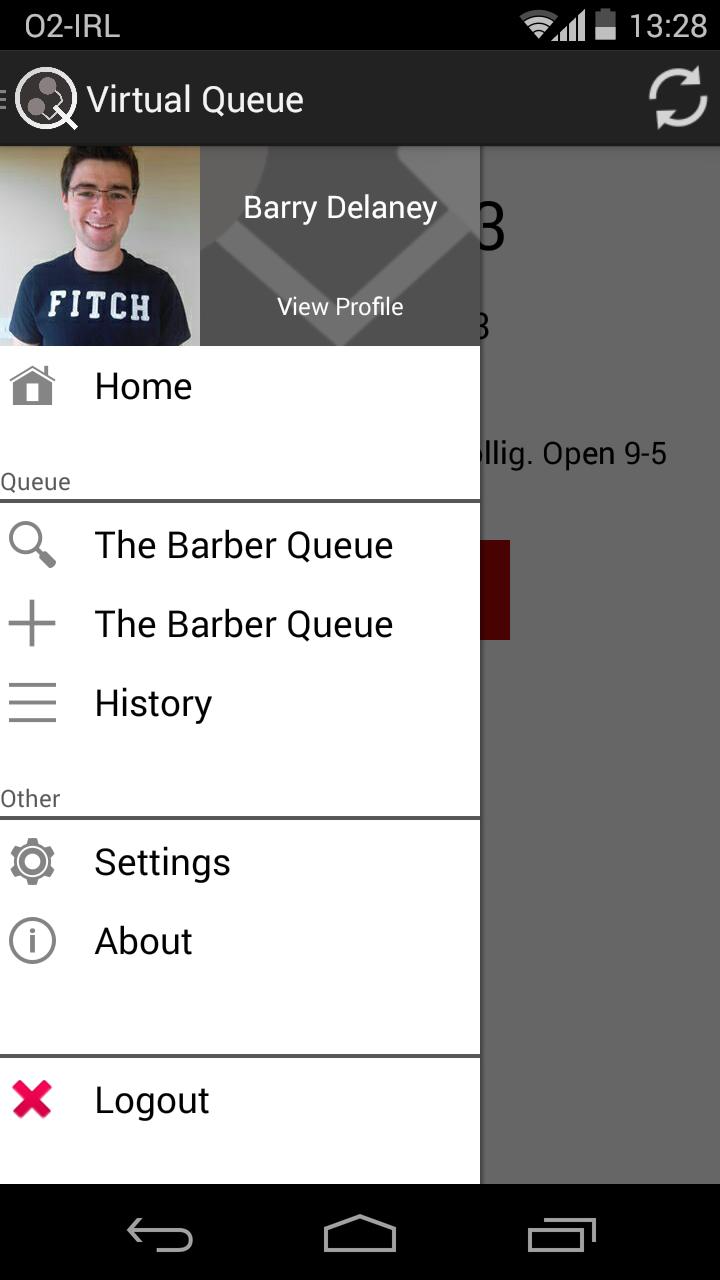Tap the plus icon to join The Barber Queue
Image resolution: width=720 pixels, height=1280 pixels.
pos(33,623)
